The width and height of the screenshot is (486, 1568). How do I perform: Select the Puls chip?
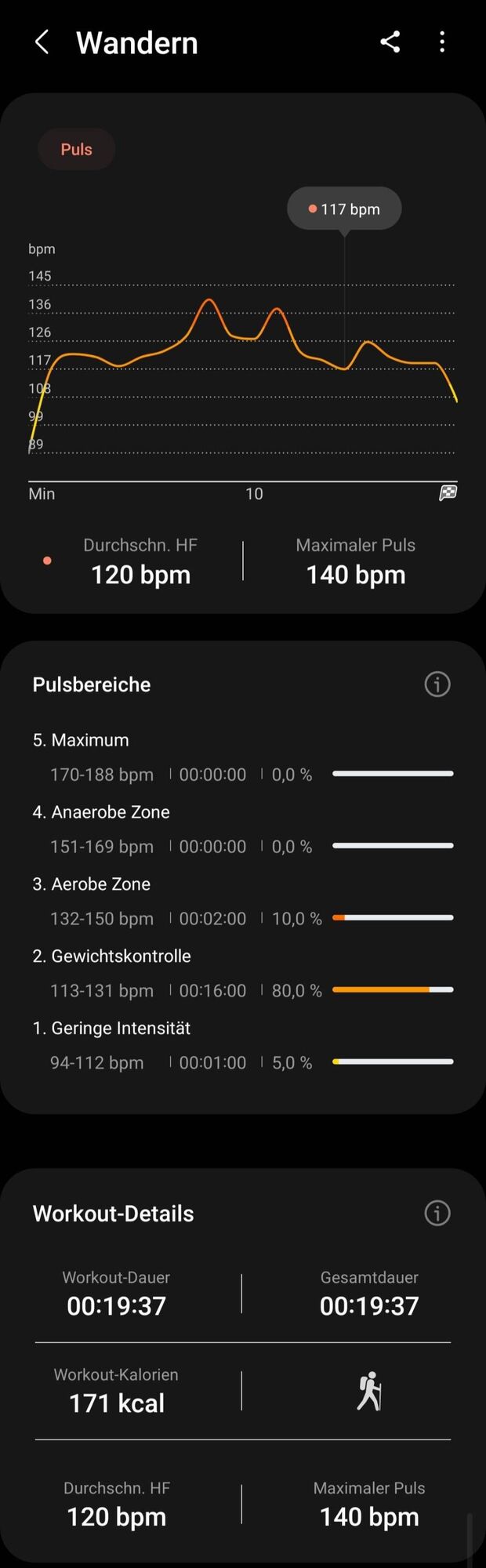(76, 149)
